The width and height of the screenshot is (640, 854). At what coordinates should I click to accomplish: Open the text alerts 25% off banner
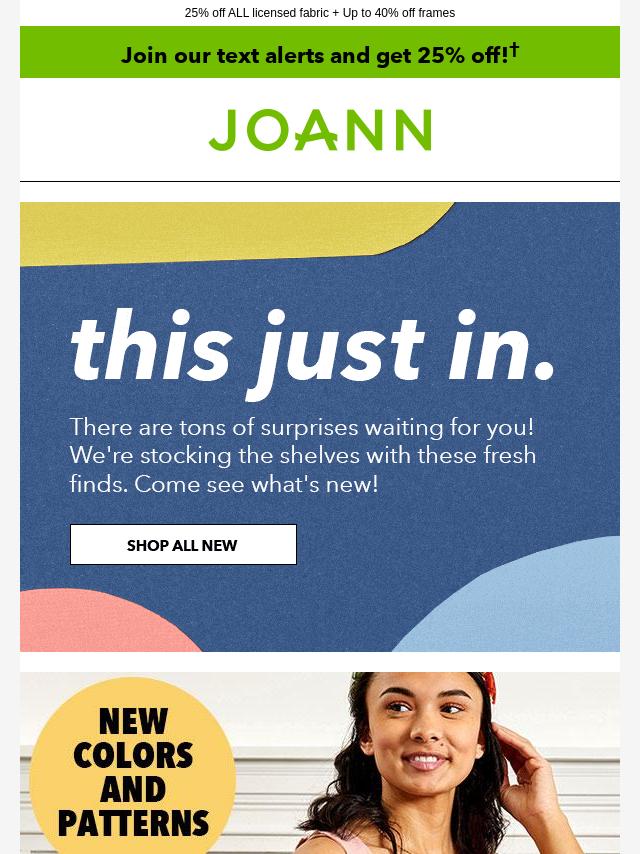tap(320, 54)
